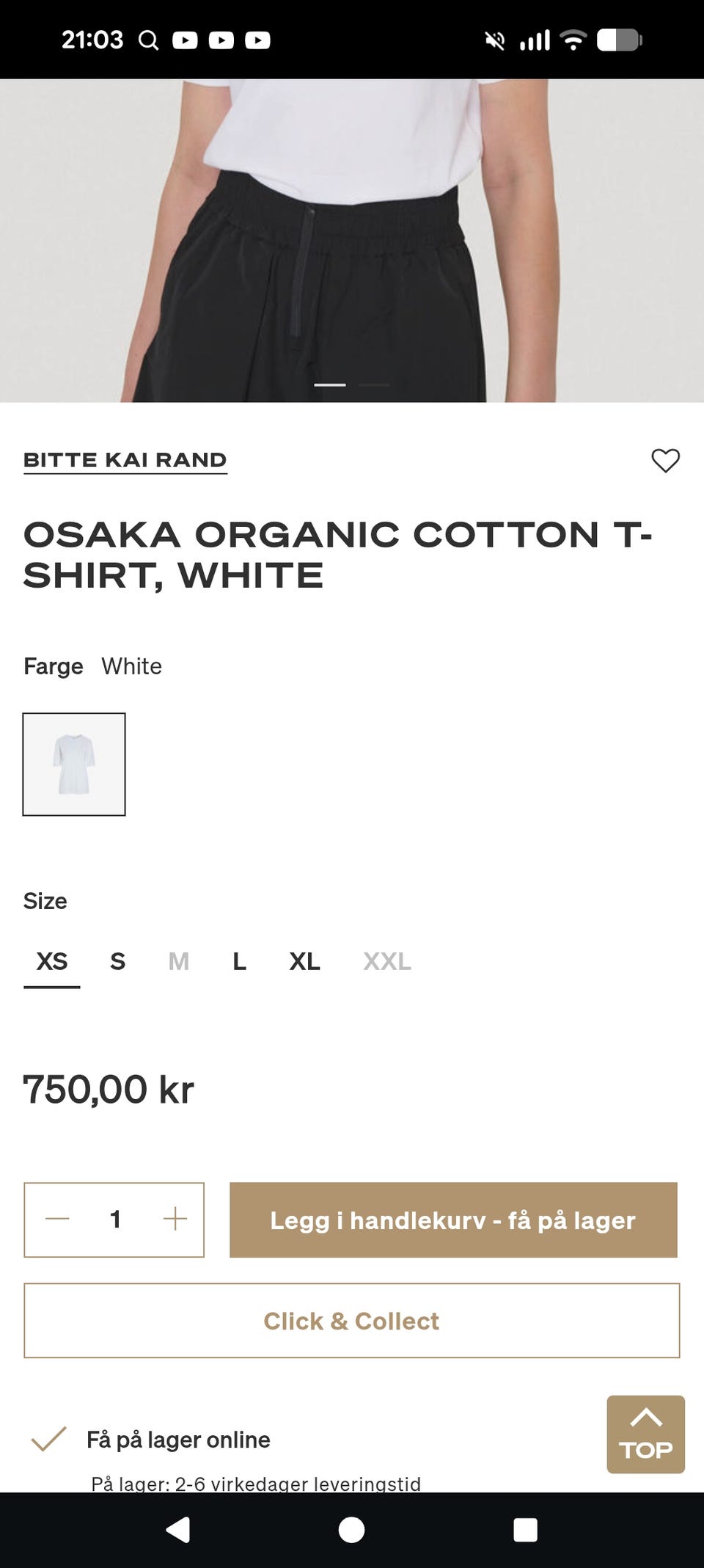Choose Click & Collect

[x=352, y=1321]
